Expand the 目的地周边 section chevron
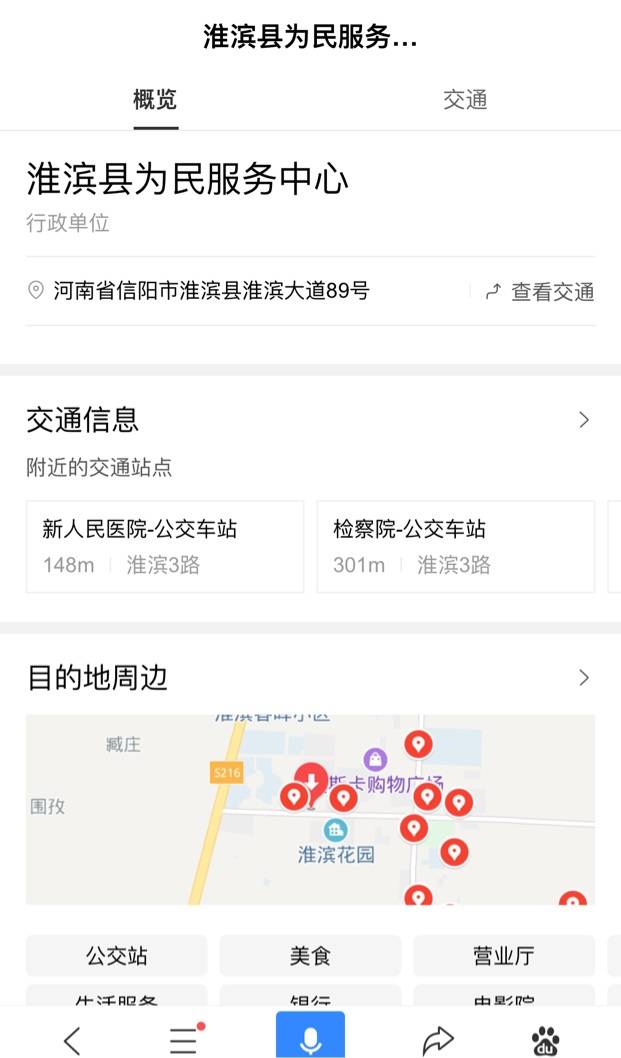Screen dimensions: 621x1058 584,677
